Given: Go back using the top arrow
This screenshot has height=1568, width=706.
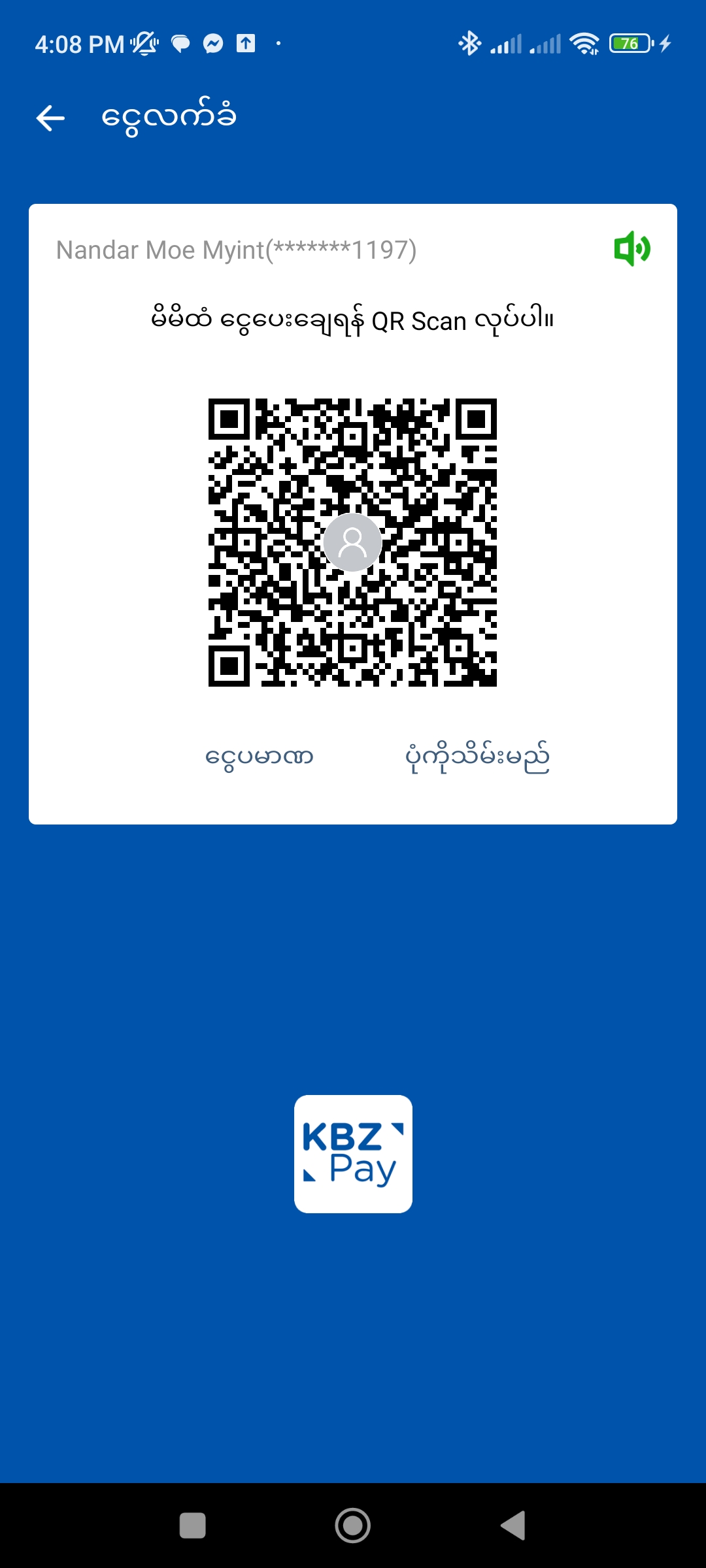Looking at the screenshot, I should [50, 118].
